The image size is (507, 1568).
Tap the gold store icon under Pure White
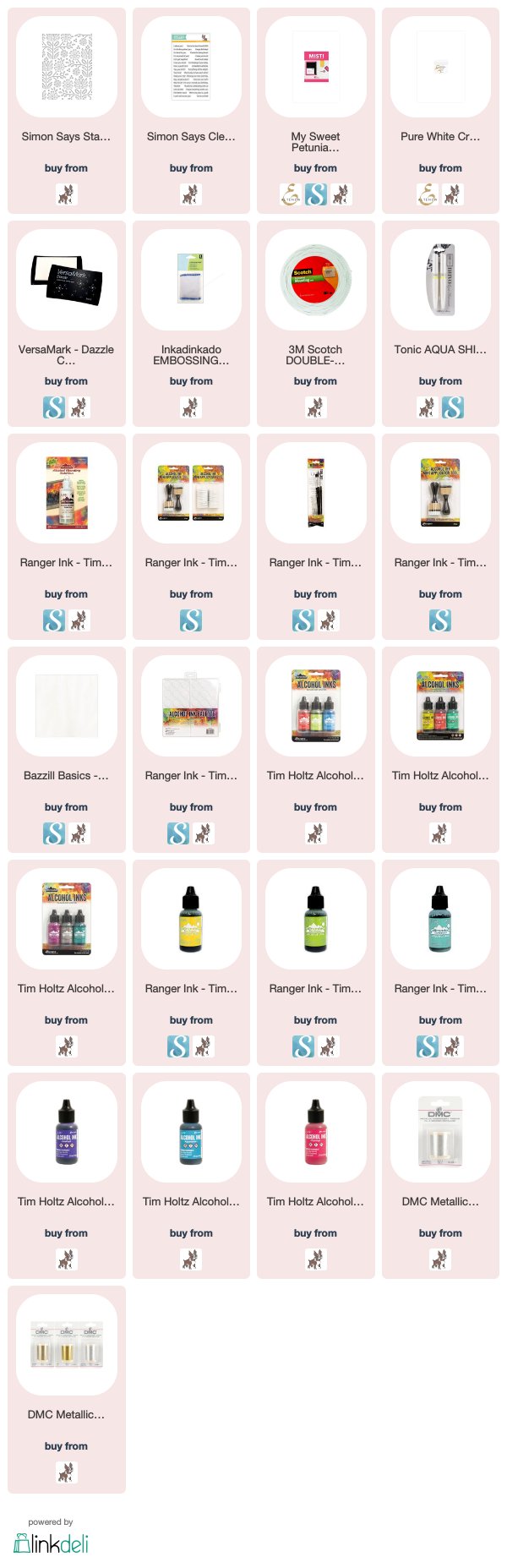[x=428, y=195]
